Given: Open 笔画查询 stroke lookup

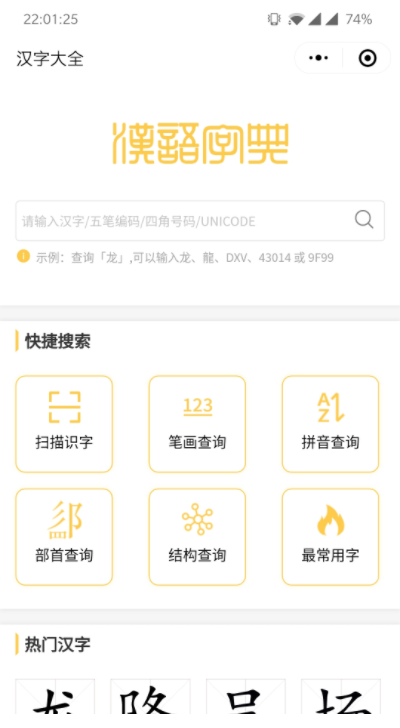Looking at the screenshot, I should point(197,424).
